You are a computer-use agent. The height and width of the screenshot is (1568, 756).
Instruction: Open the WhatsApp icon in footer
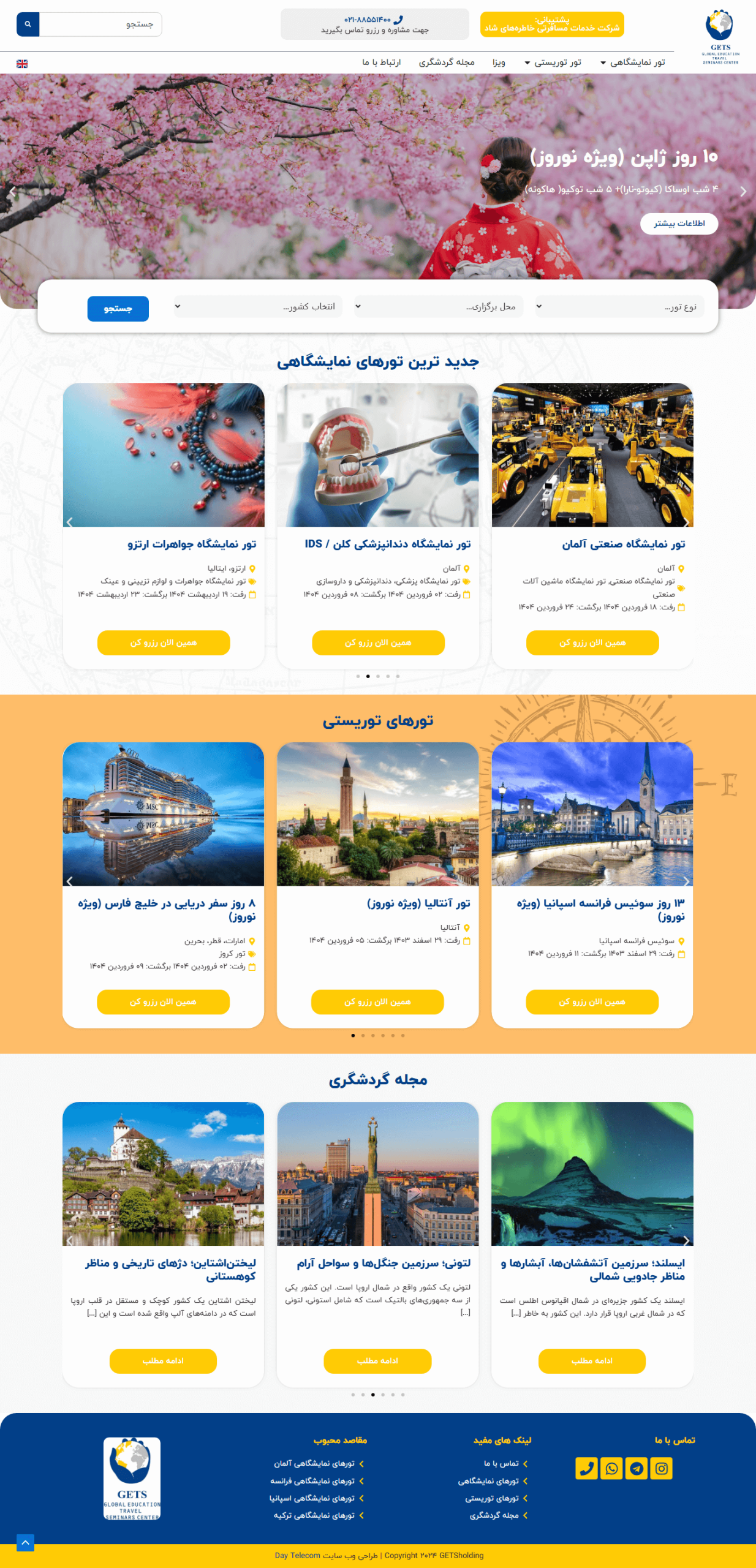pyautogui.click(x=611, y=1468)
